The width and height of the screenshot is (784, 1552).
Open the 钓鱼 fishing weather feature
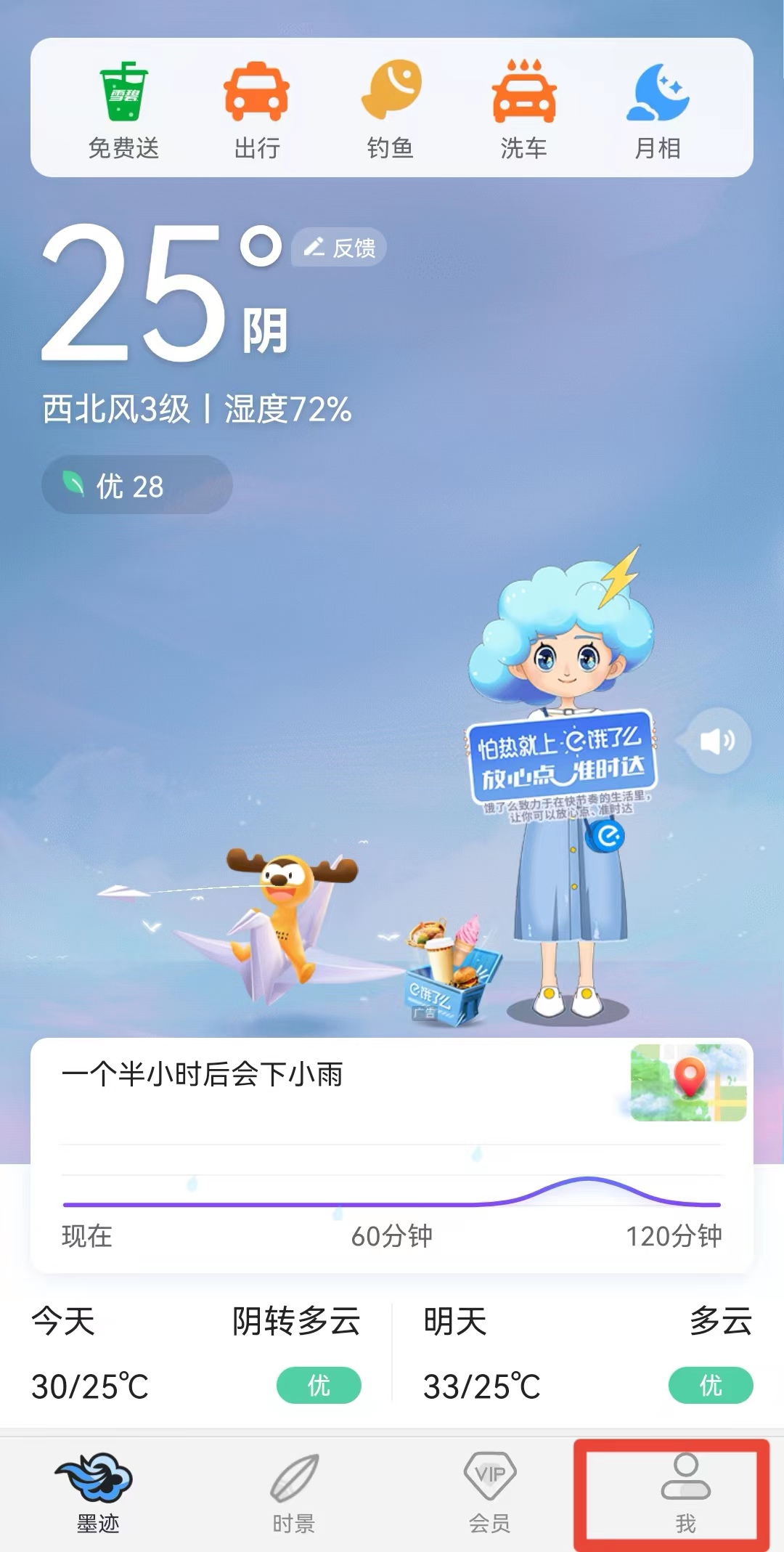392,107
